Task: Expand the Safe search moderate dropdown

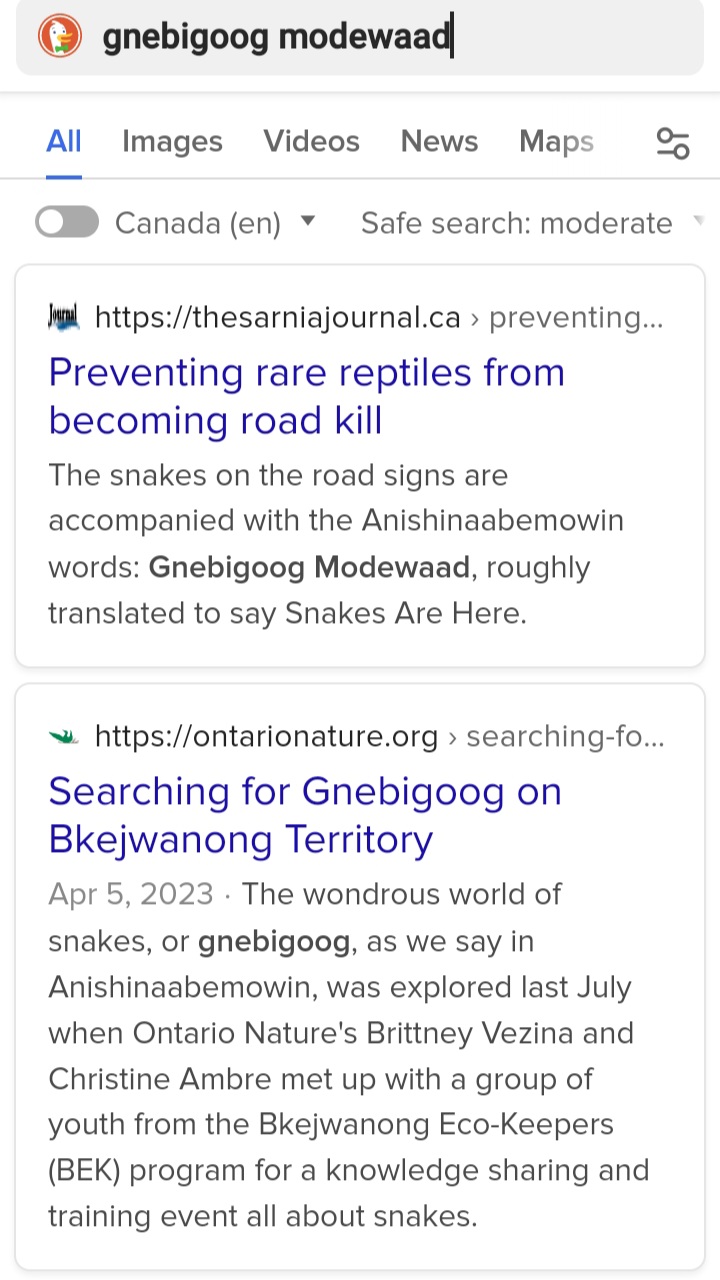Action: [x=520, y=223]
